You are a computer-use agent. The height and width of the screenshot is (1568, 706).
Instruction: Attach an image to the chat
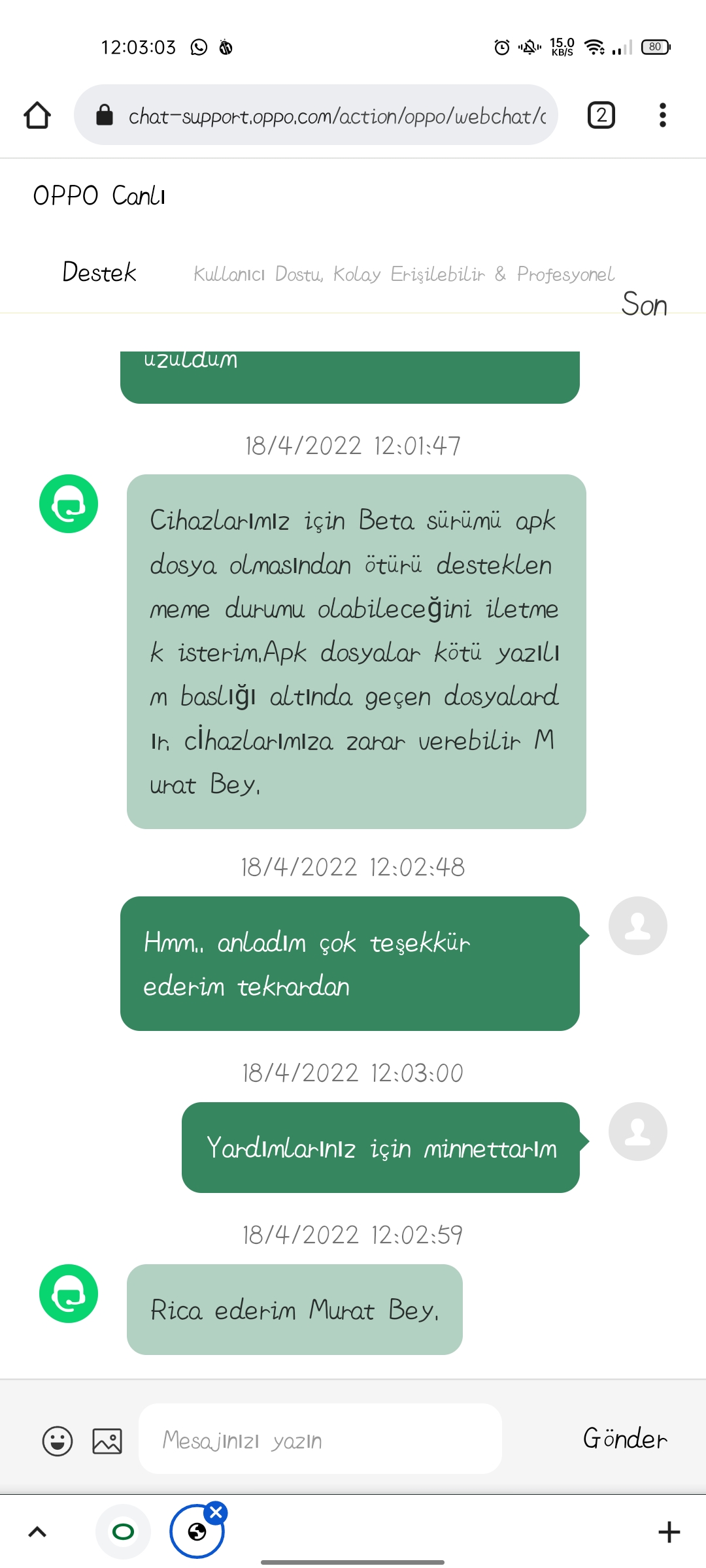(107, 1441)
